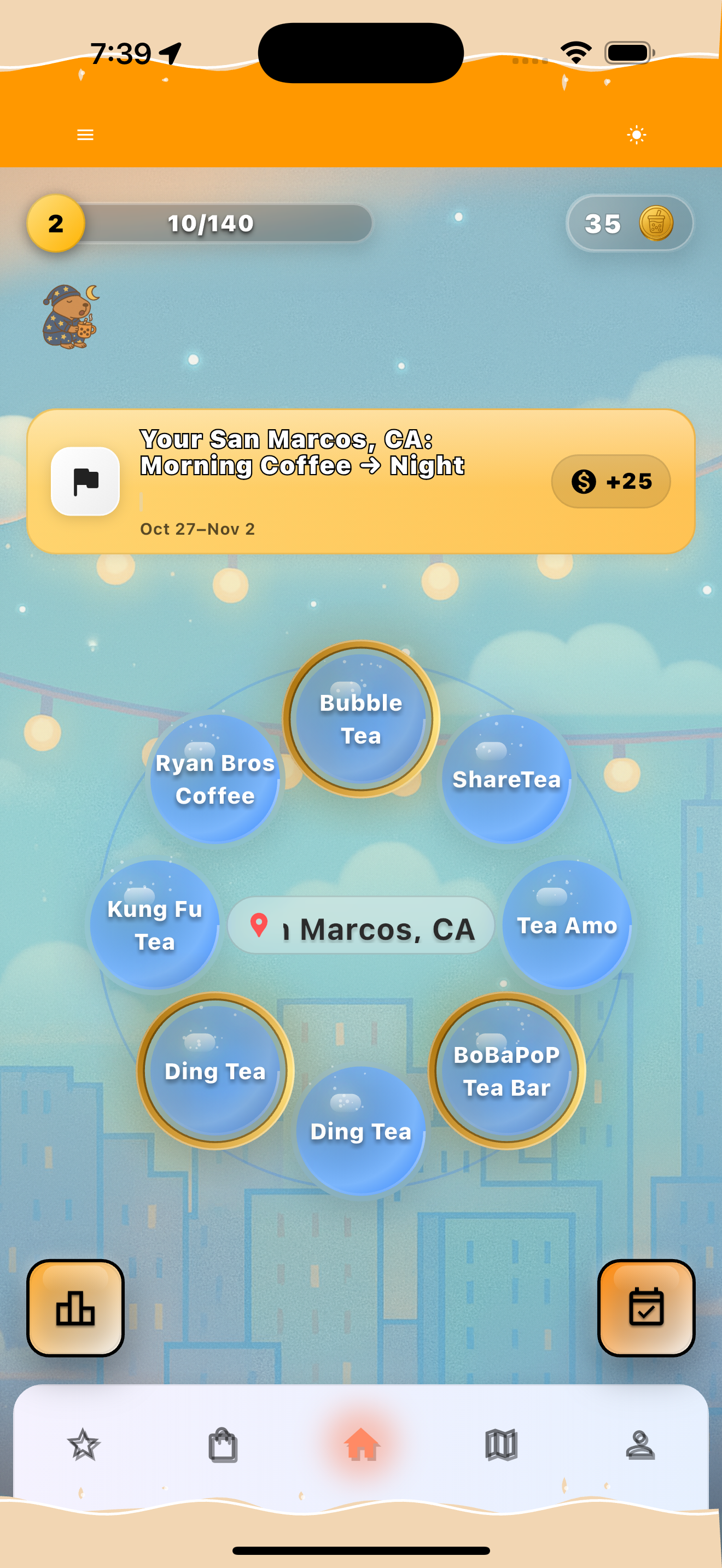Screen dimensions: 722x1568
Task: Select the Bubble Tea bubble
Action: coord(360,719)
